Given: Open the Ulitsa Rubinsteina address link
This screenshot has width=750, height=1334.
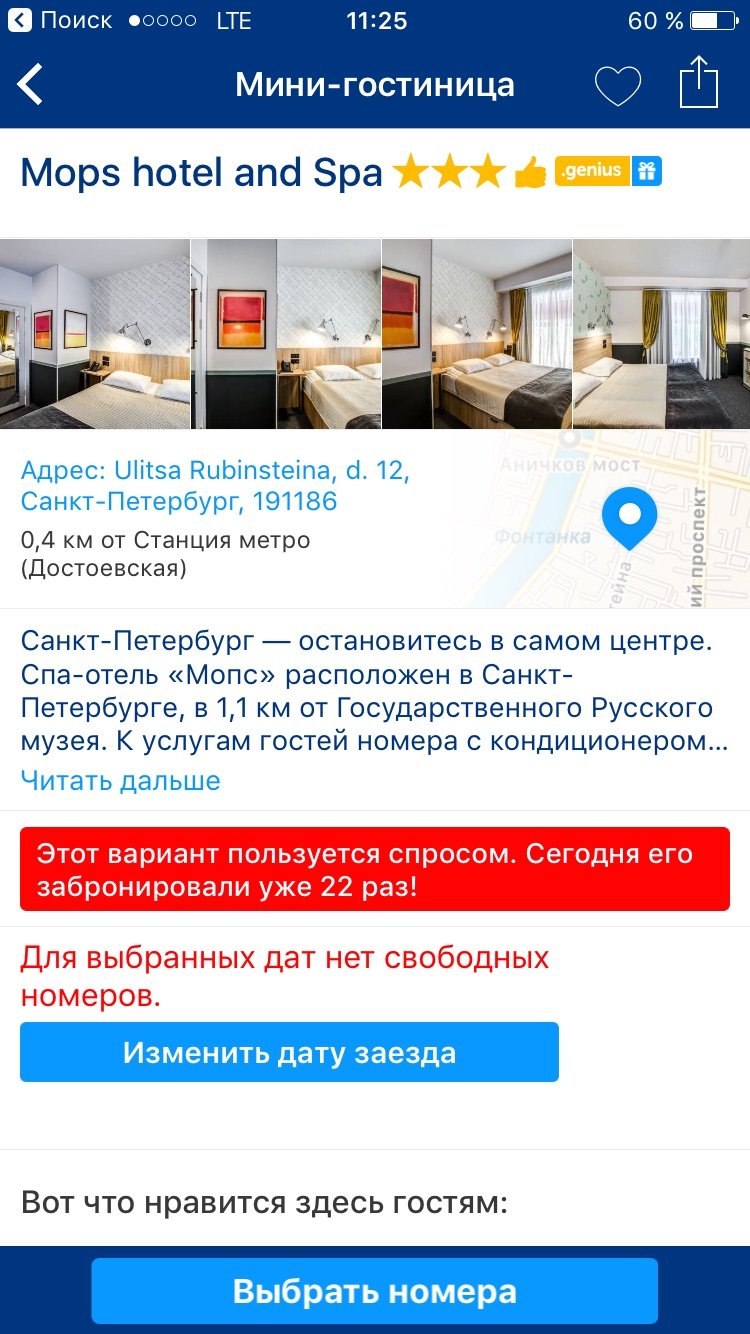Looking at the screenshot, I should coord(215,485).
